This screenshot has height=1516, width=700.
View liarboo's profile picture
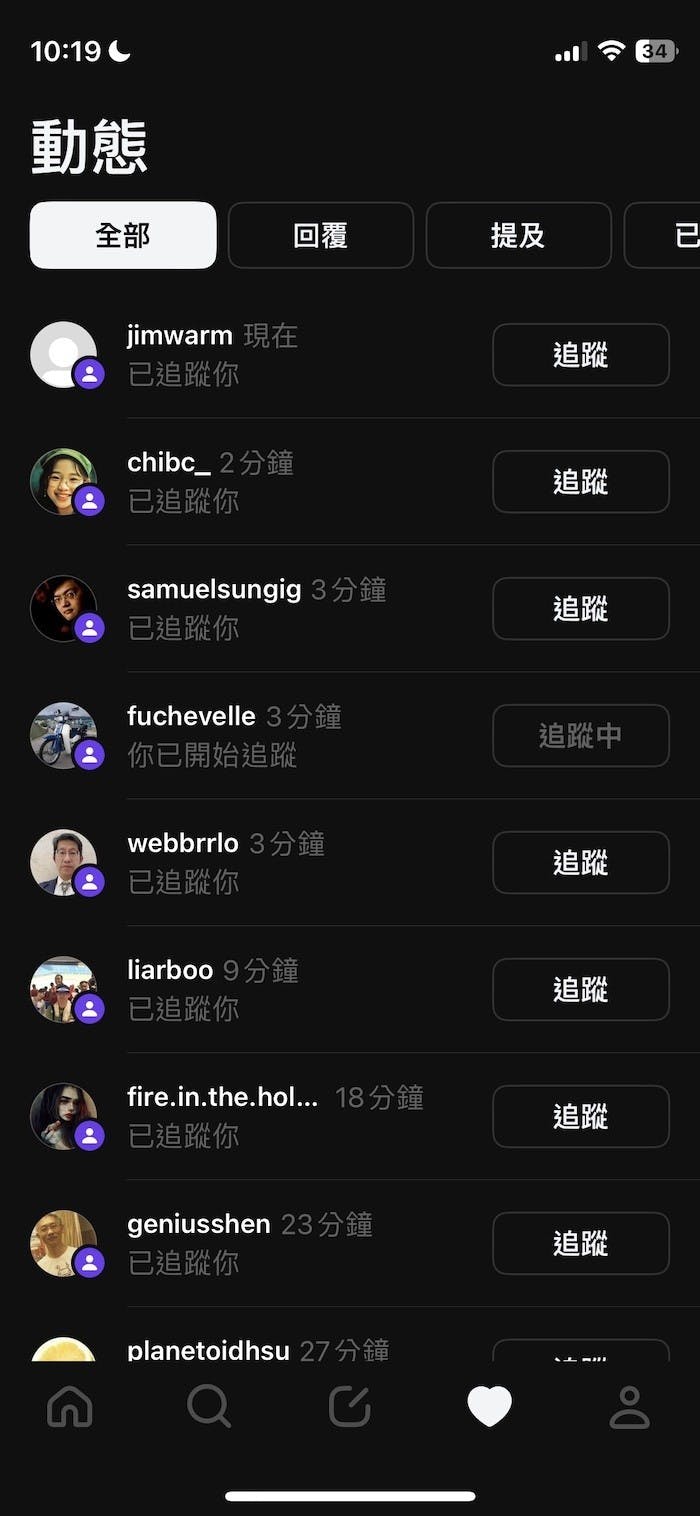point(63,989)
